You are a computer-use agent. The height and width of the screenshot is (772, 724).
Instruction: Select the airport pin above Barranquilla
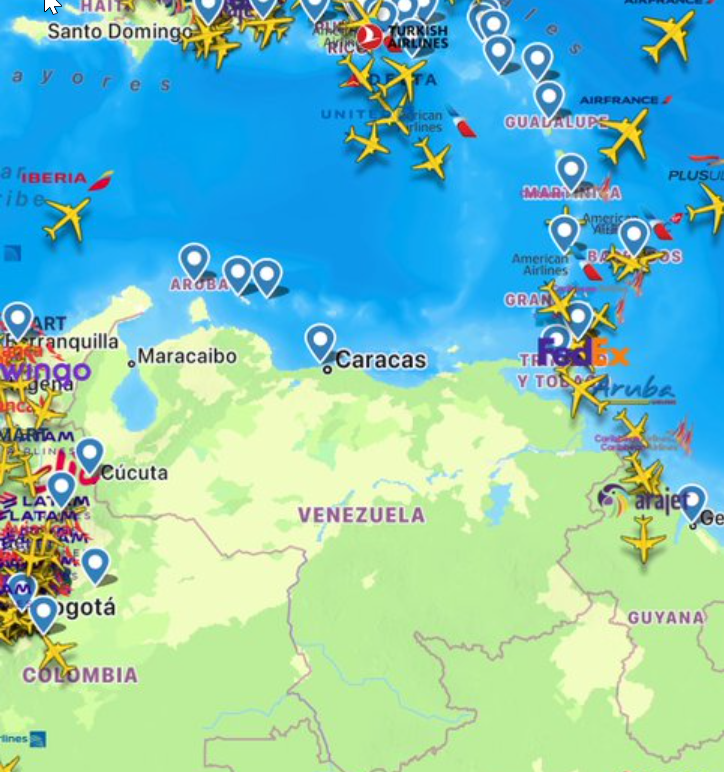(18, 320)
